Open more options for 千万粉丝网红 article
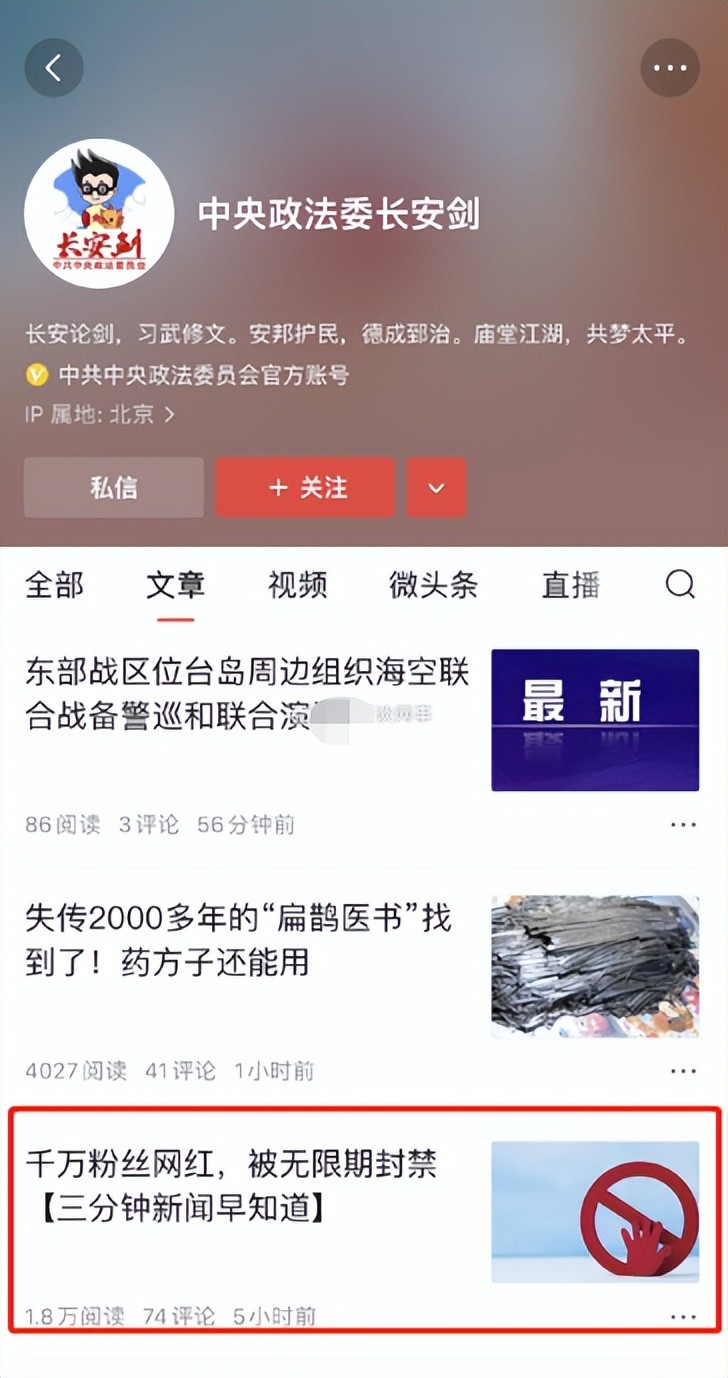This screenshot has width=728, height=1378. pyautogui.click(x=683, y=1316)
